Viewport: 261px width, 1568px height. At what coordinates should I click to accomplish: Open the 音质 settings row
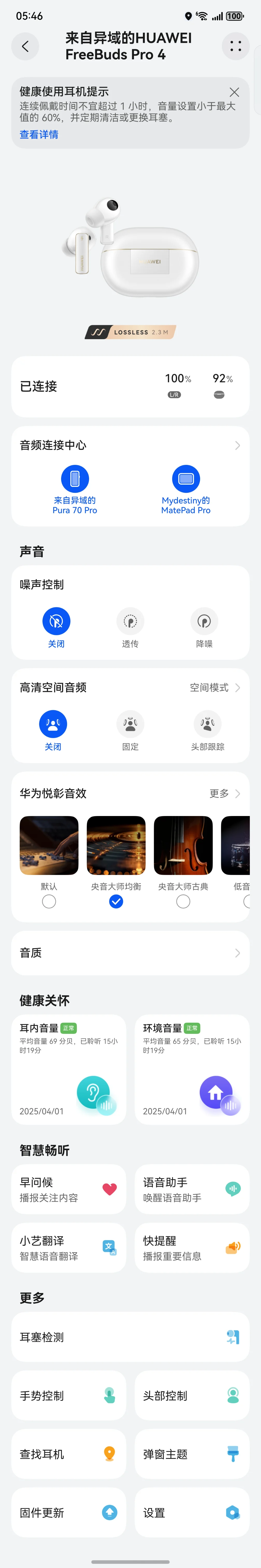point(130,953)
